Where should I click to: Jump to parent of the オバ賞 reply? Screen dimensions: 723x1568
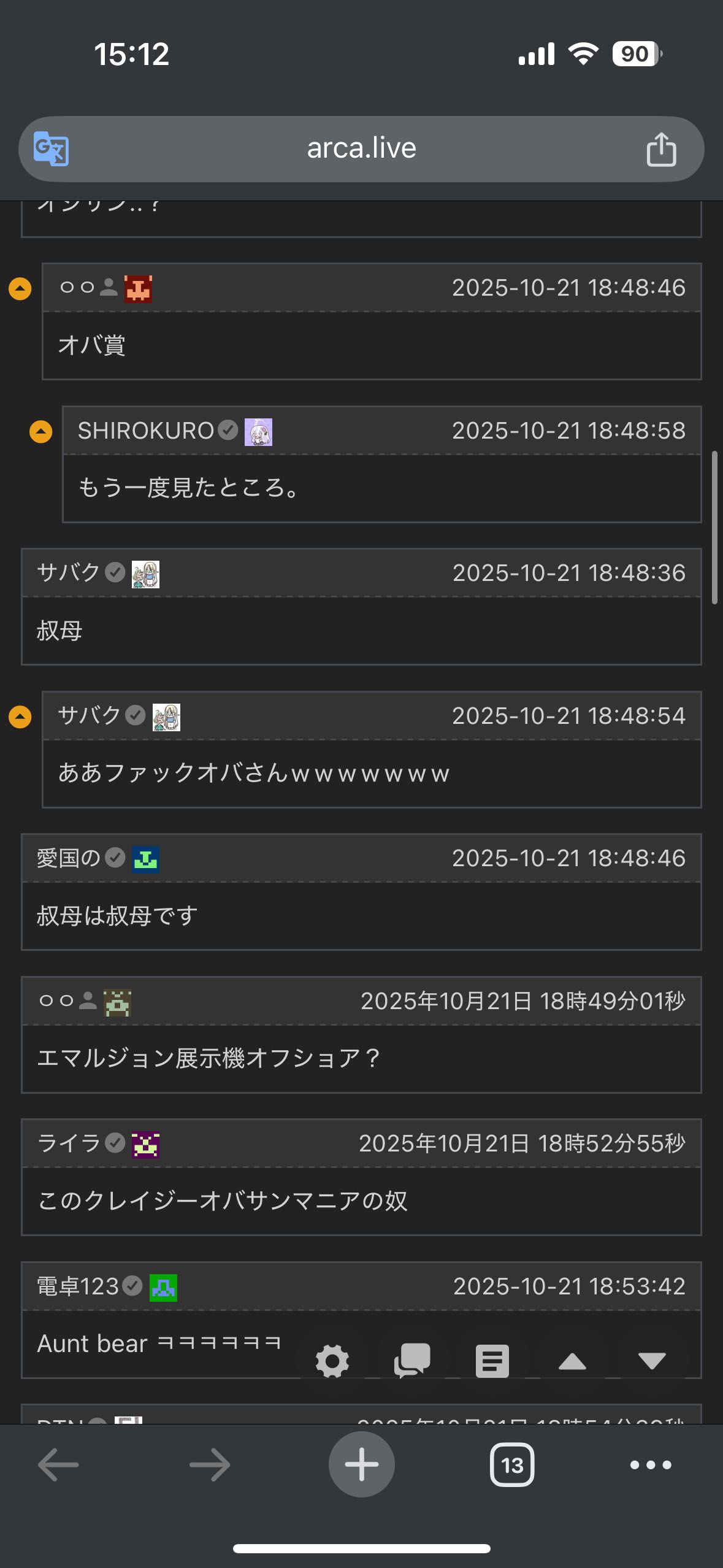(x=20, y=288)
